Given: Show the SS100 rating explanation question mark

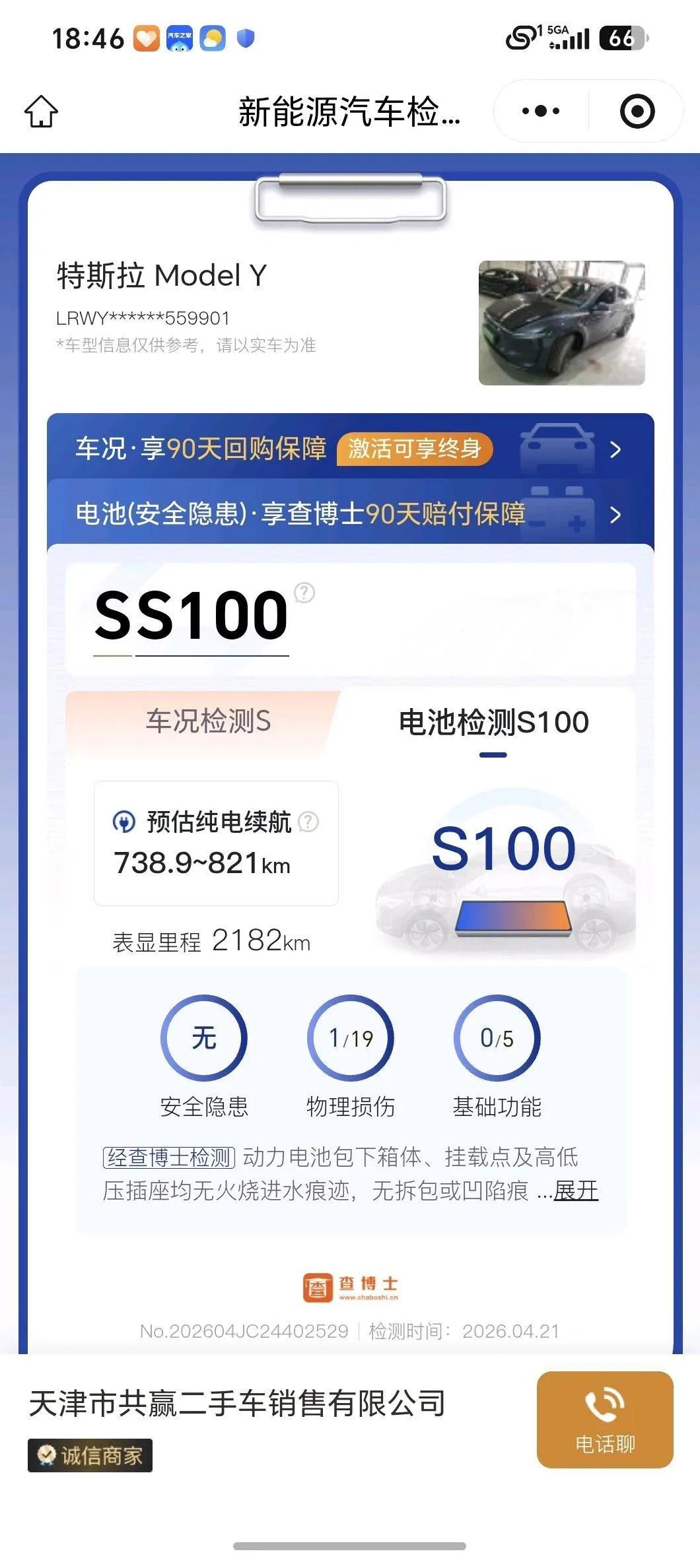Looking at the screenshot, I should point(304,593).
